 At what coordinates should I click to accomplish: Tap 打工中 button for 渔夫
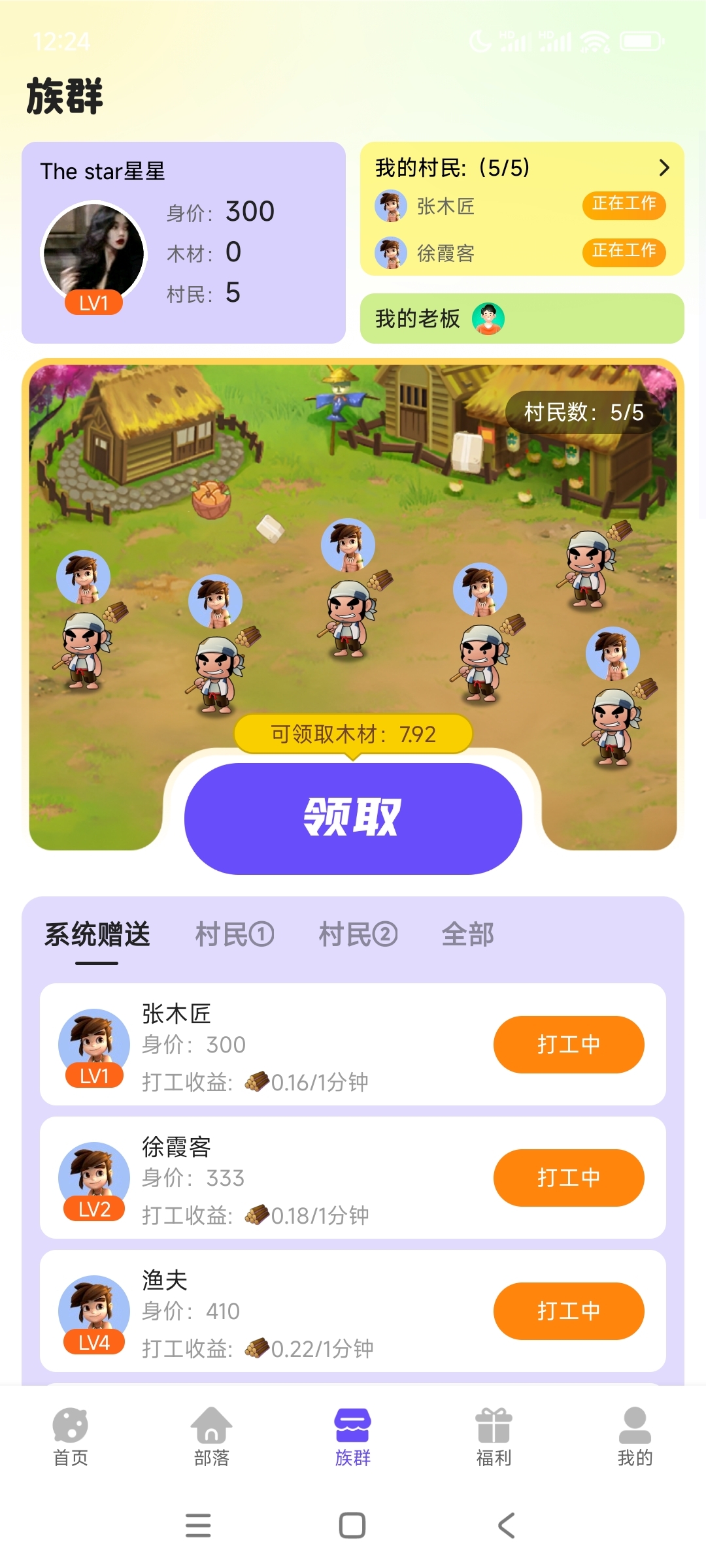click(x=568, y=1311)
